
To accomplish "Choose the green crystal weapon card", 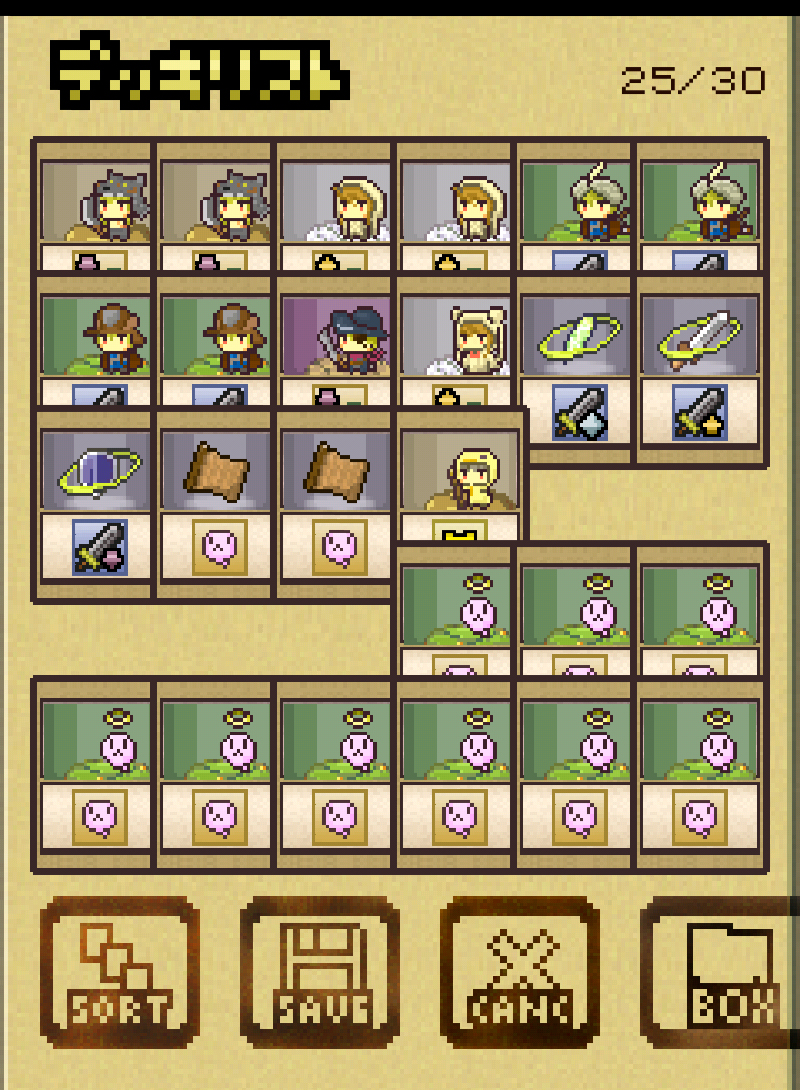I will 576,370.
